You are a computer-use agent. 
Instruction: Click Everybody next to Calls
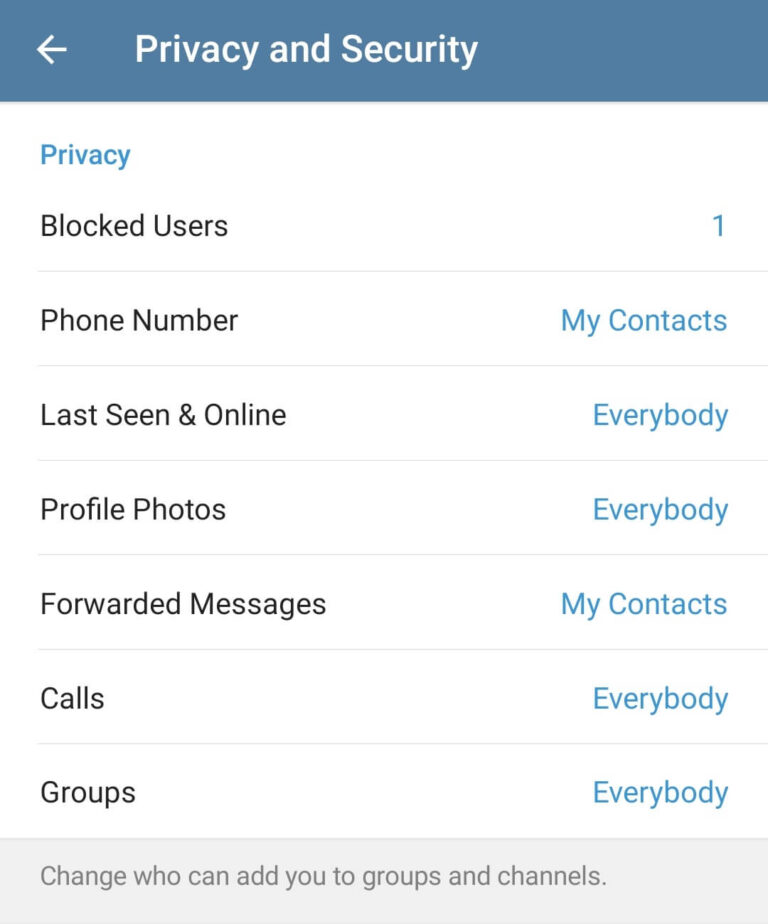(660, 698)
